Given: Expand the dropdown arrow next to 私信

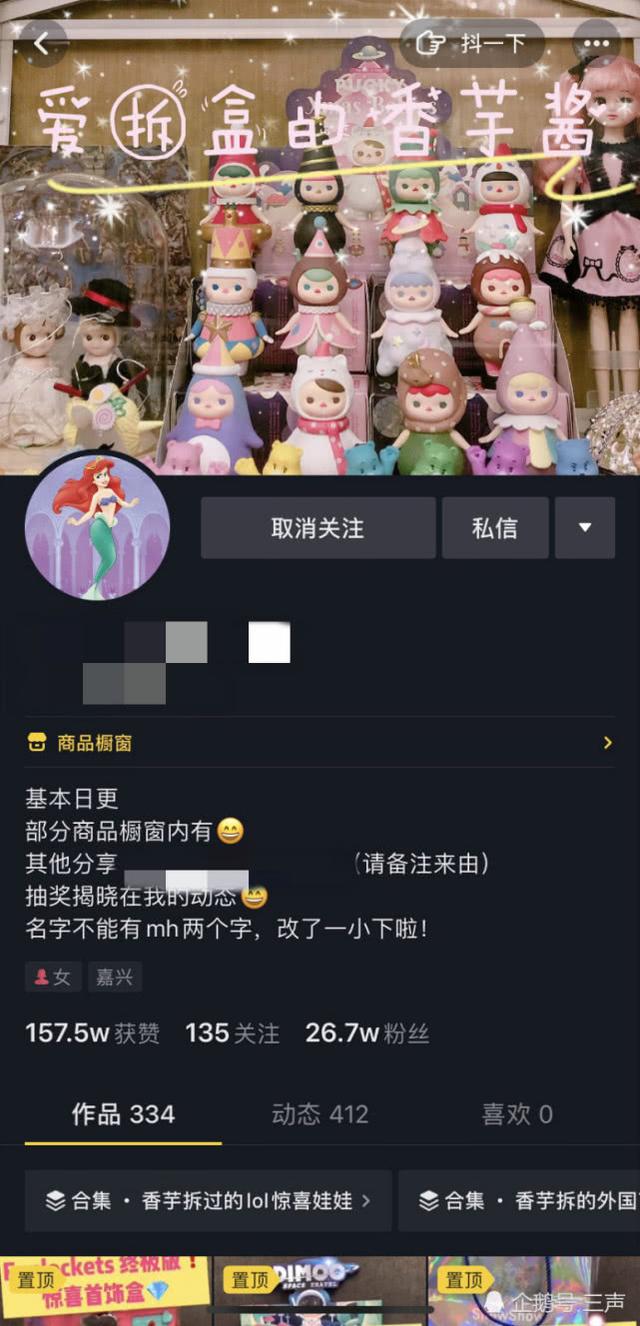Looking at the screenshot, I should [585, 528].
